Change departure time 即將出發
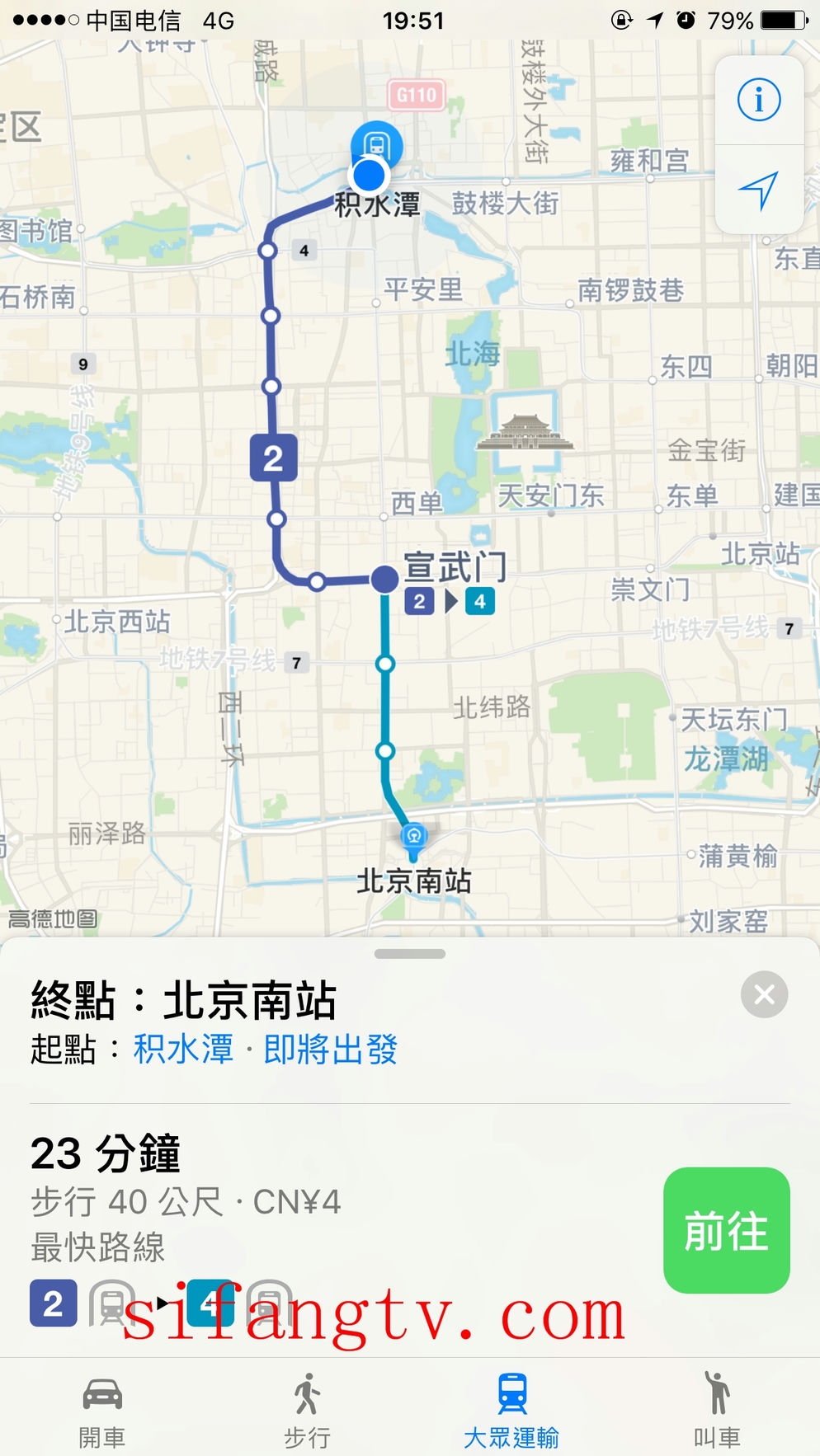Viewport: 820px width, 1456px height. pyautogui.click(x=330, y=1050)
